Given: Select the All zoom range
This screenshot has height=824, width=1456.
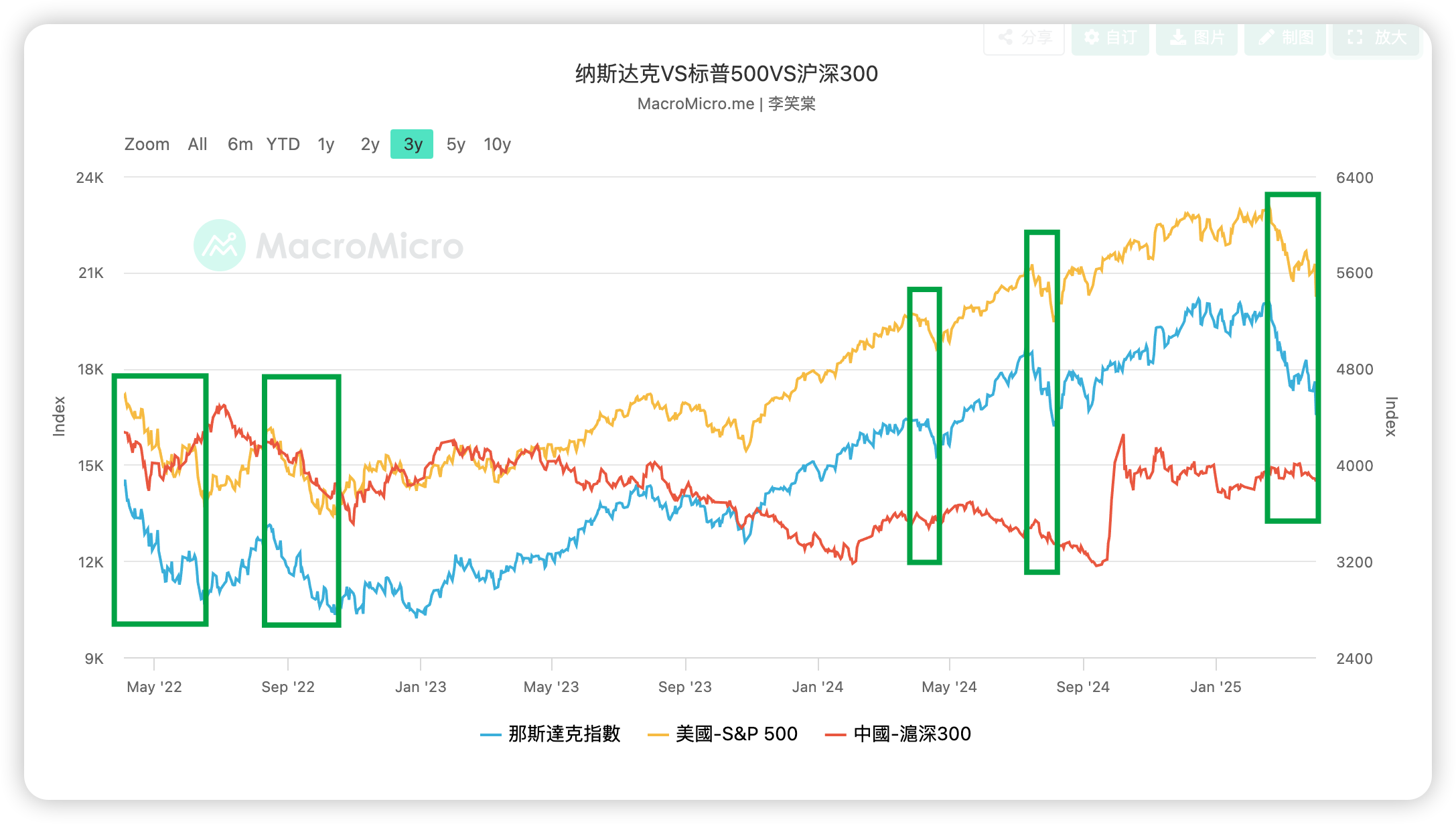Looking at the screenshot, I should [x=198, y=144].
